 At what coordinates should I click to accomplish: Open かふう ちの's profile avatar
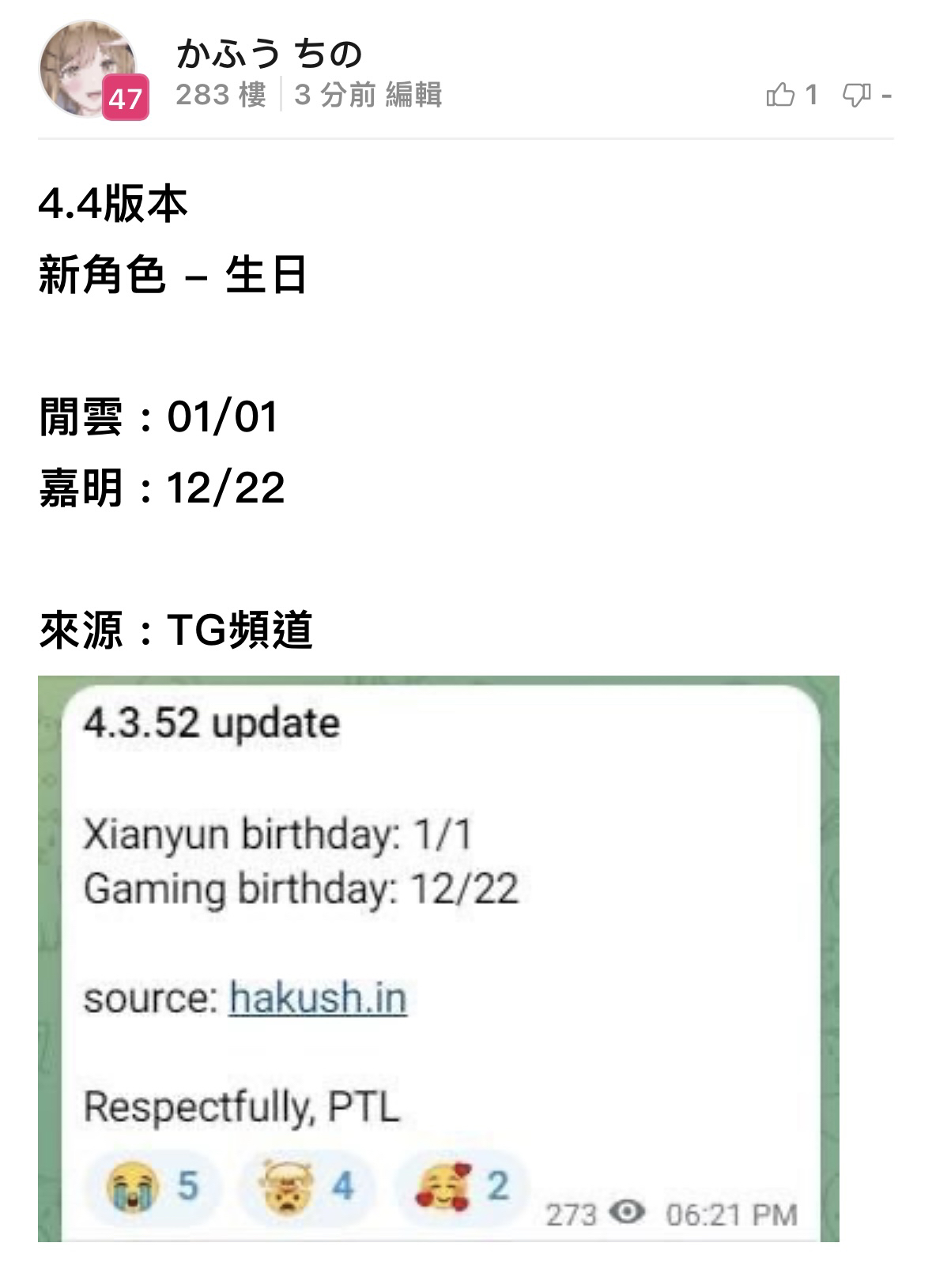click(x=88, y=68)
